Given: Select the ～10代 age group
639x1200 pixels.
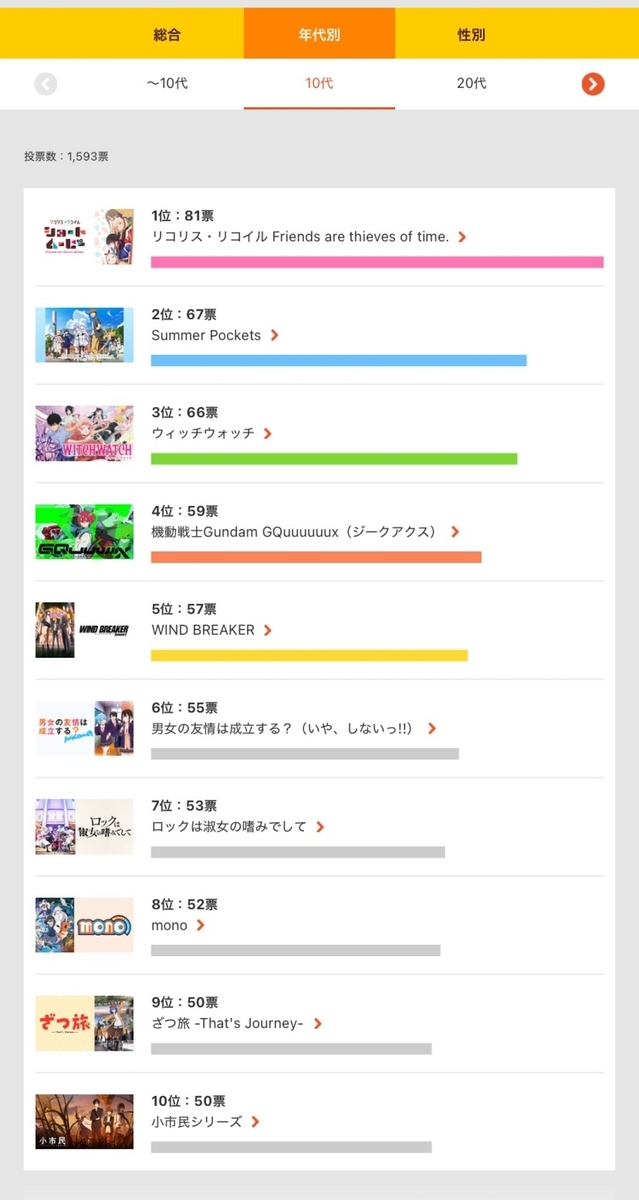Looking at the screenshot, I should (x=168, y=84).
